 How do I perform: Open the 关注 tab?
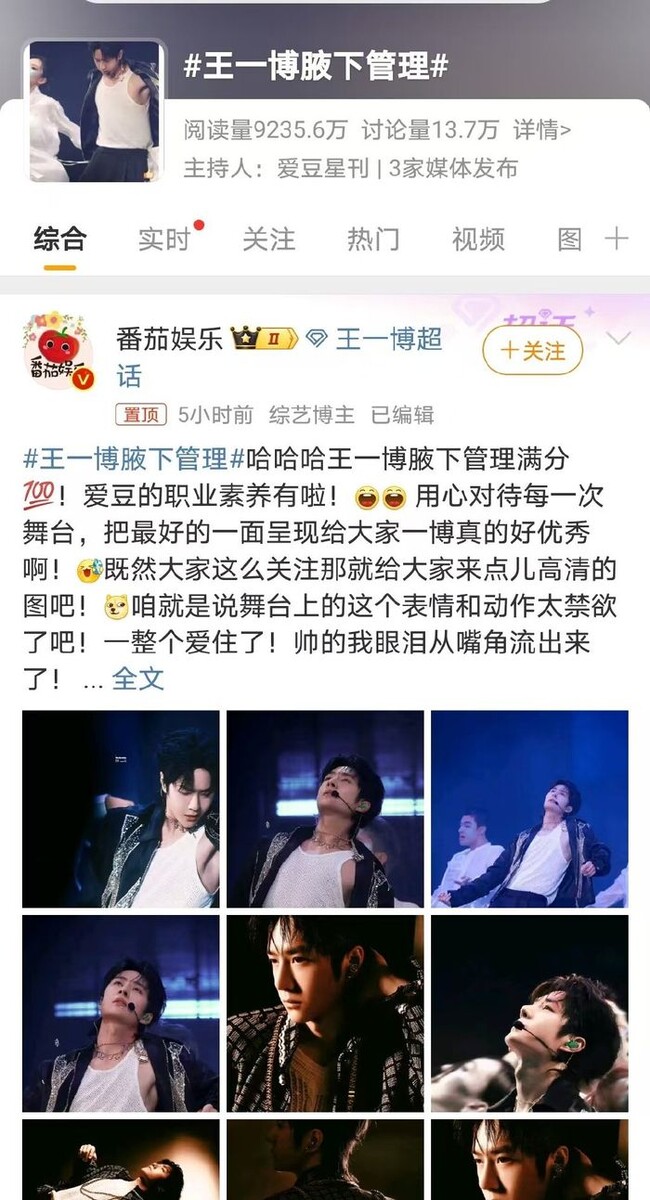[x=269, y=240]
